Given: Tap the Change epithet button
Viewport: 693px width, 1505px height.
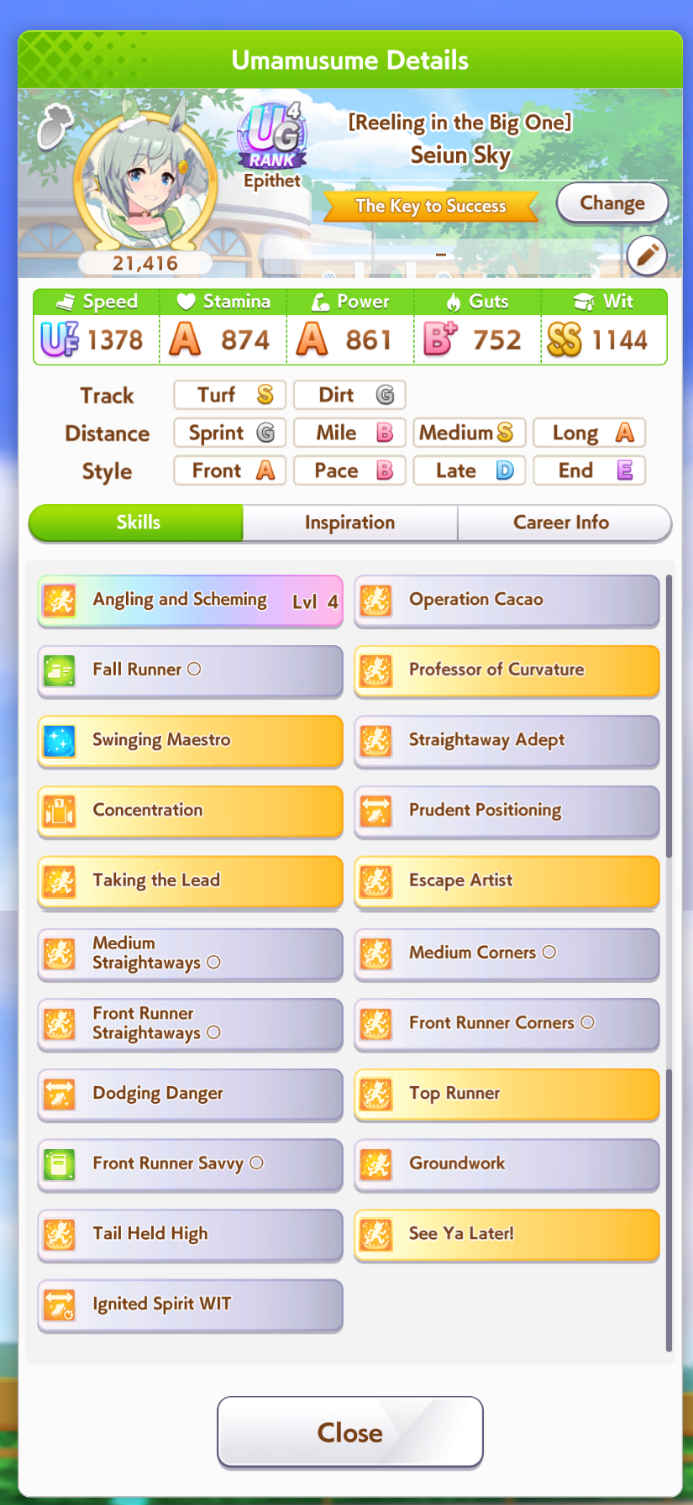Looking at the screenshot, I should coord(612,203).
